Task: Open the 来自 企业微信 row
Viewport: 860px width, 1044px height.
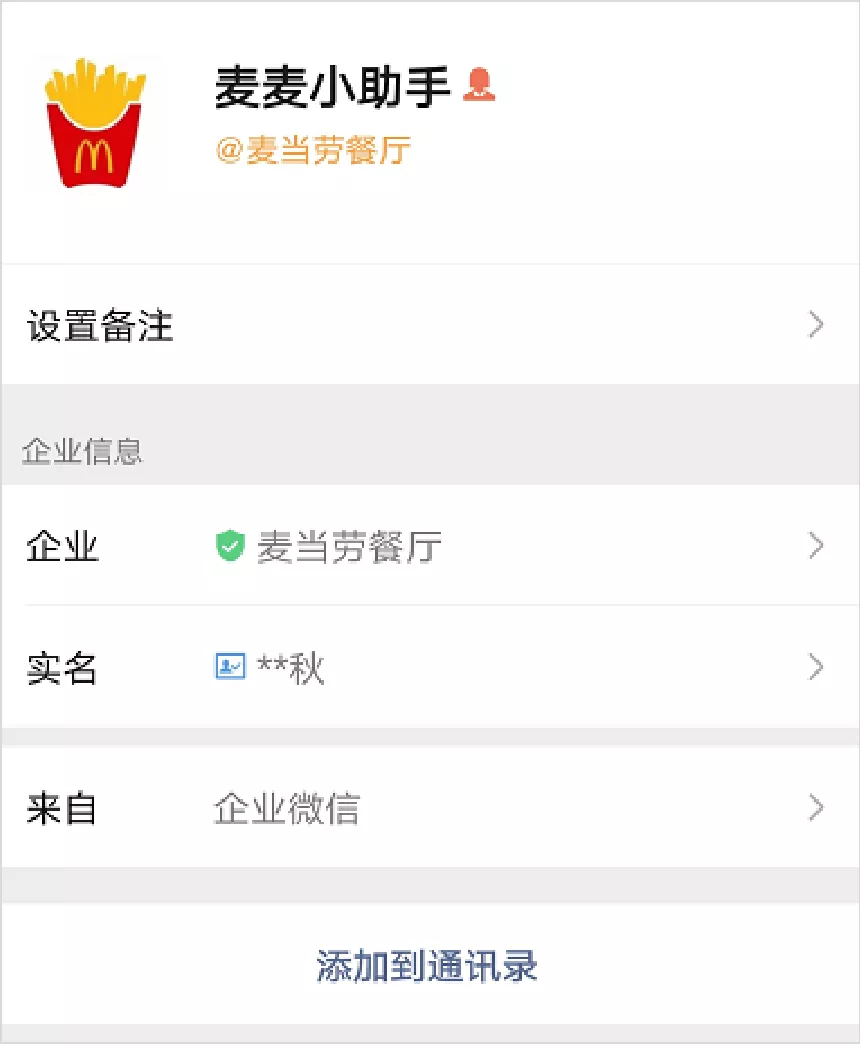Action: point(428,808)
